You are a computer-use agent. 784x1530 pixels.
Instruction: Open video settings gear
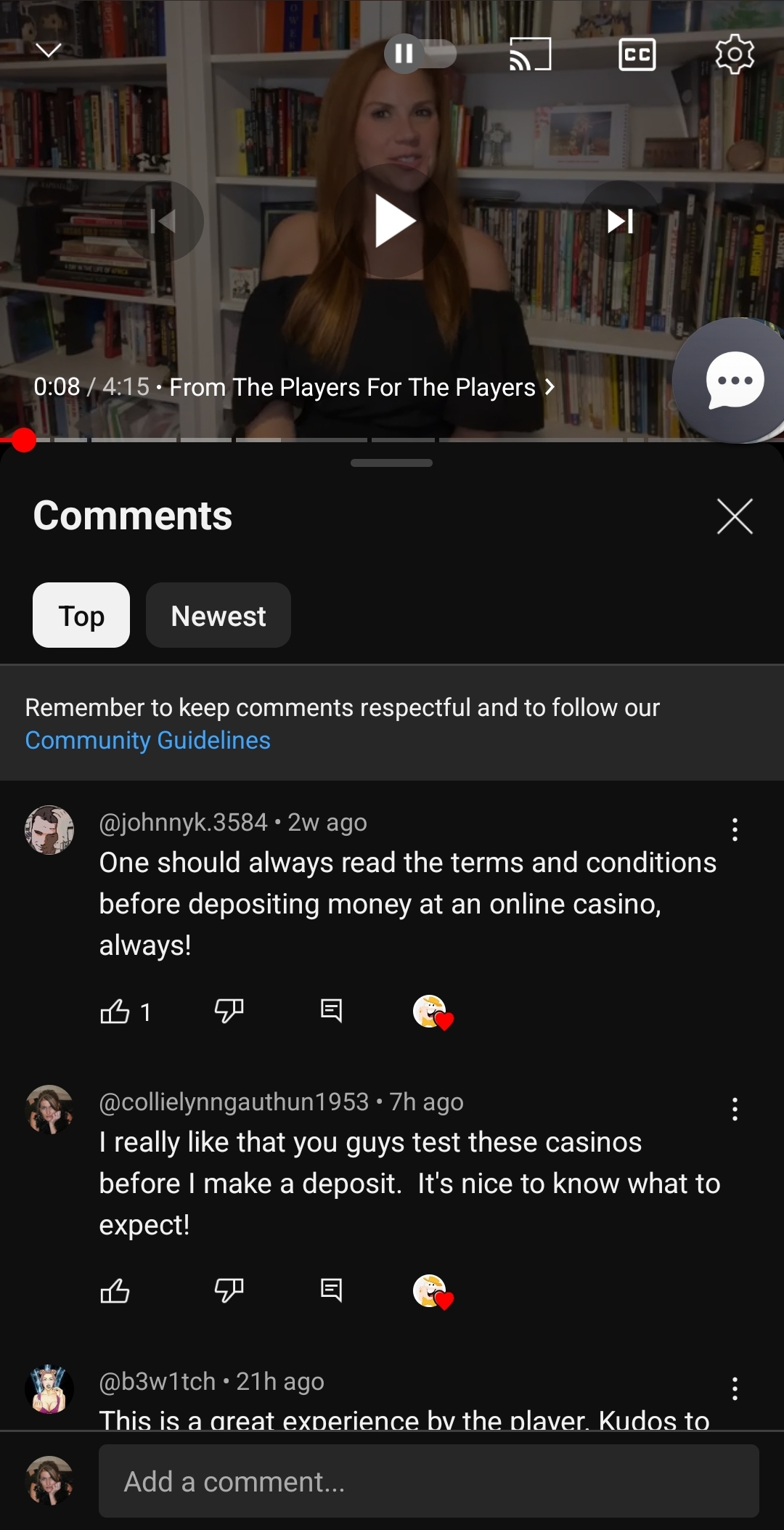[735, 54]
